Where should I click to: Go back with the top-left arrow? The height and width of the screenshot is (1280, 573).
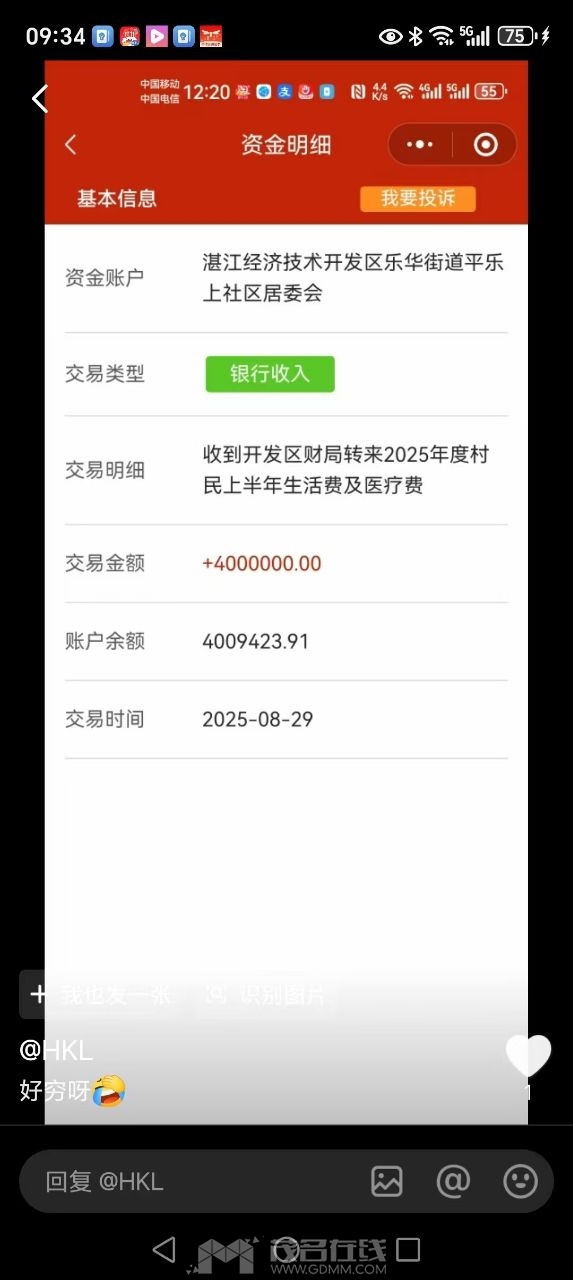(x=39, y=98)
